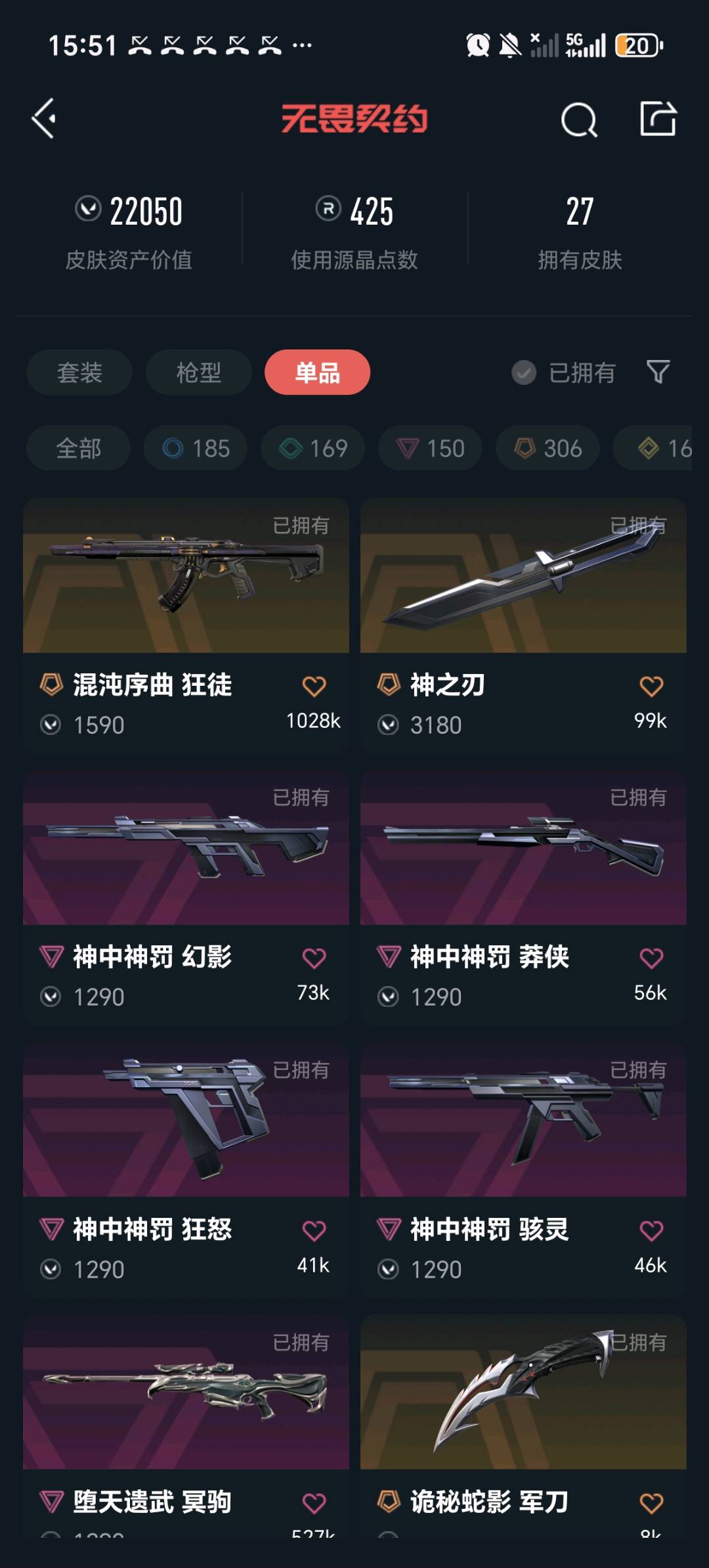Like the 神之刃 skin

tap(651, 686)
